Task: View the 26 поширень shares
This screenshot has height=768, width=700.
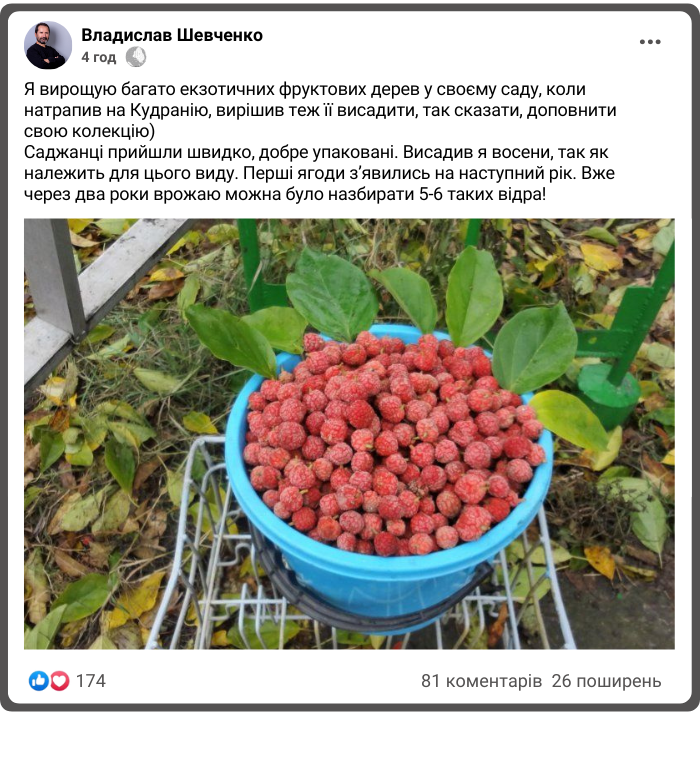Action: point(606,681)
